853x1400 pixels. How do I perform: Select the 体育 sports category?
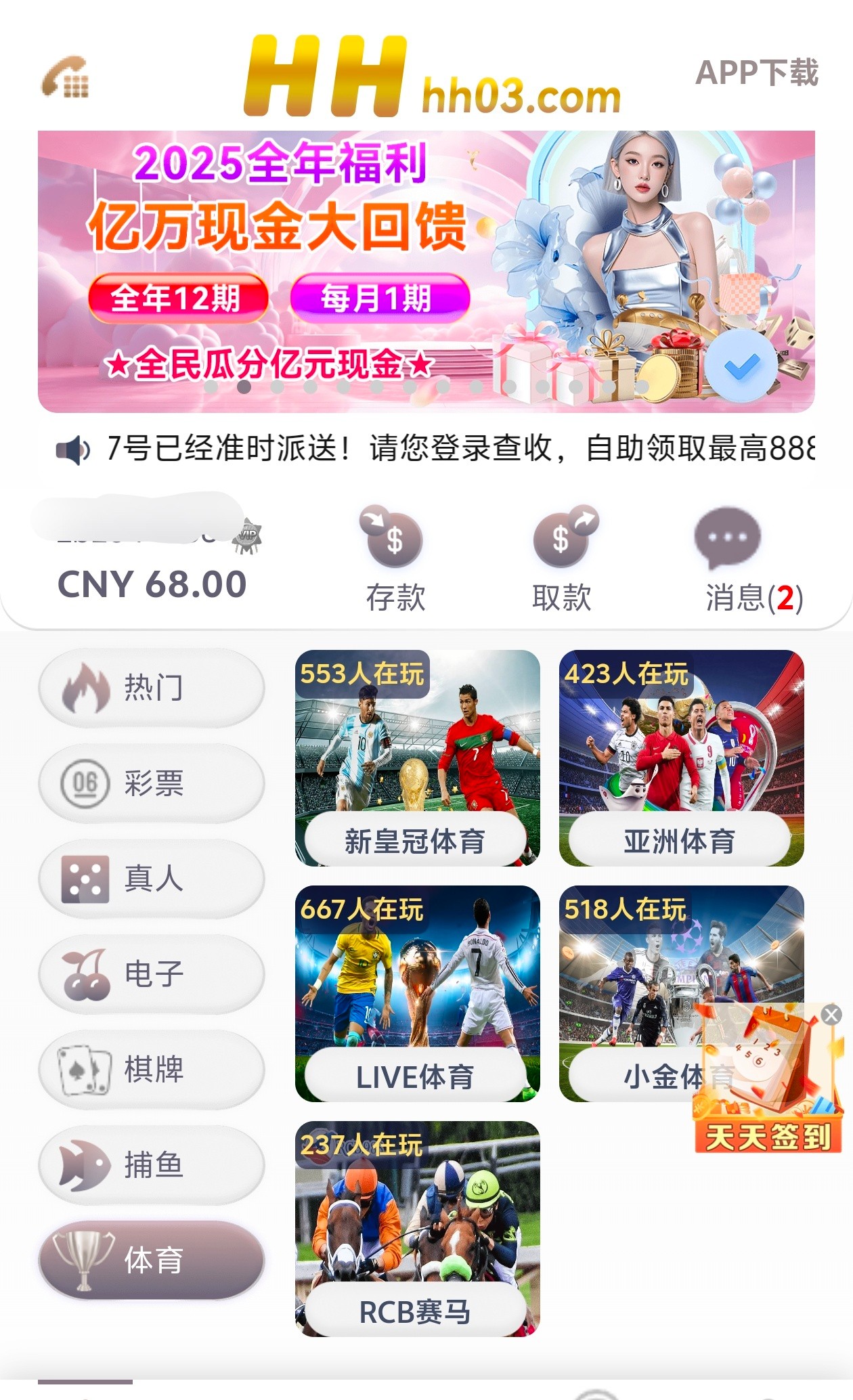[x=152, y=1261]
